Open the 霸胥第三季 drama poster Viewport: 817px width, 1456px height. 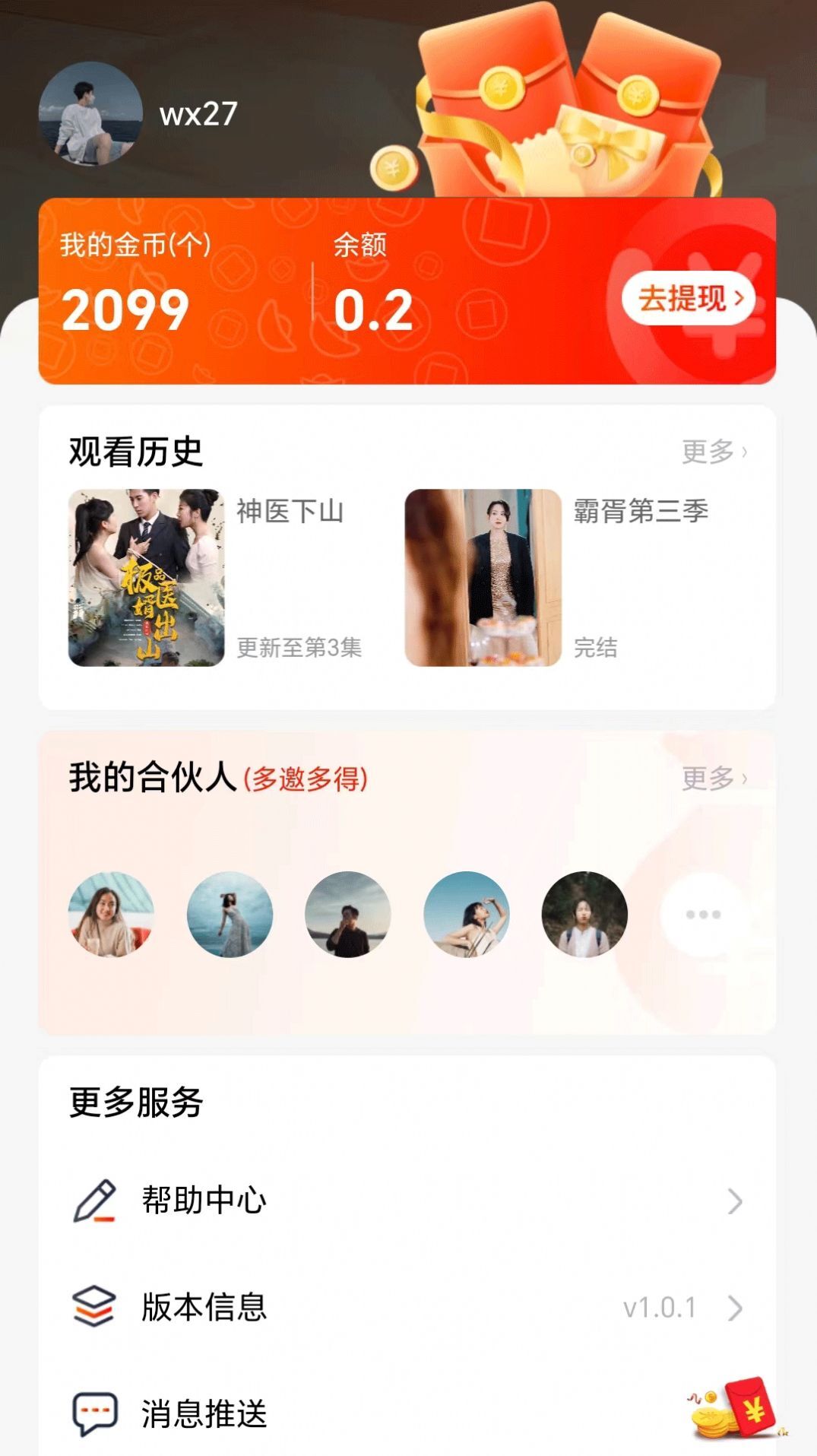484,579
